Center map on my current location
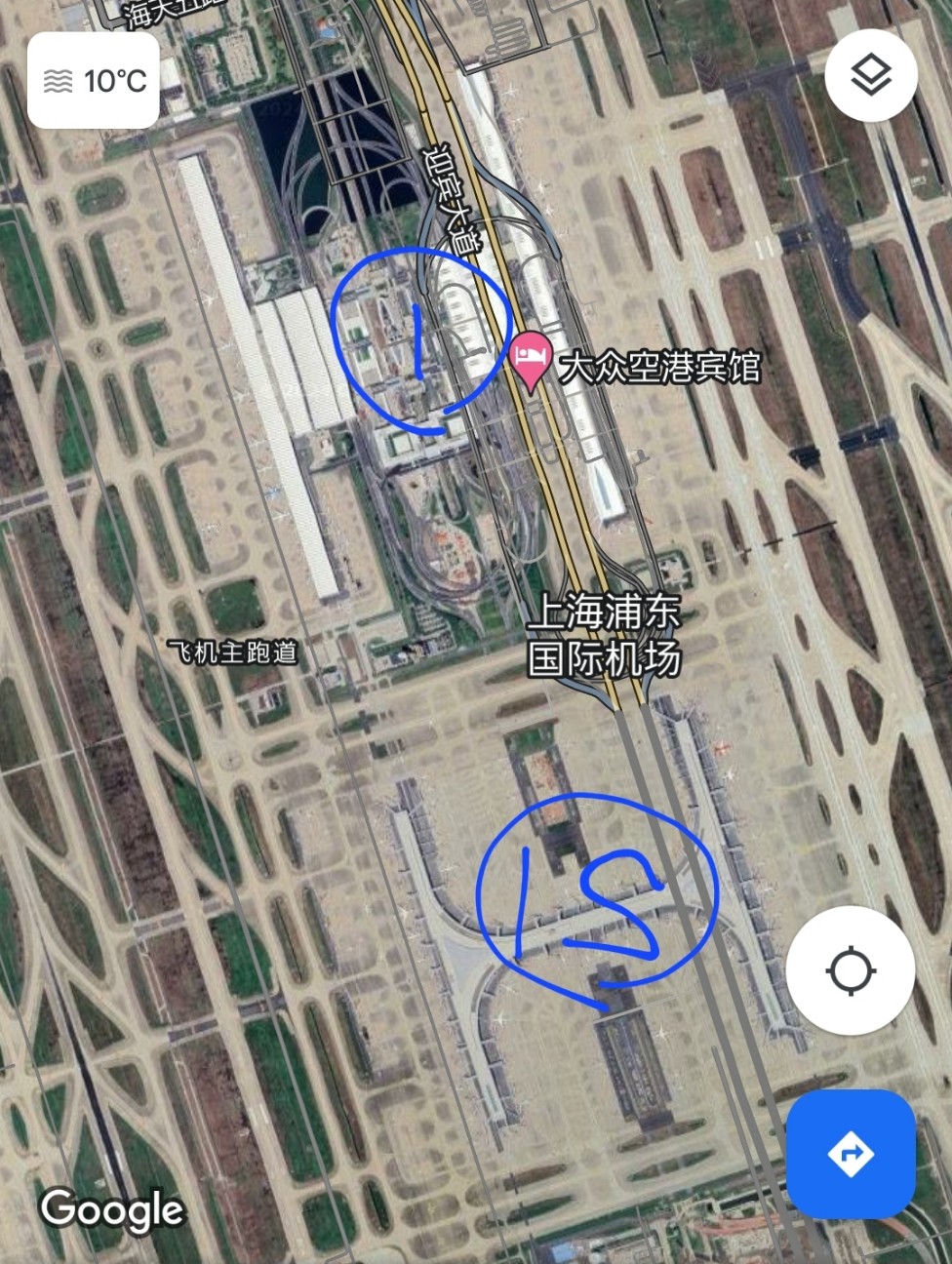 coord(850,970)
